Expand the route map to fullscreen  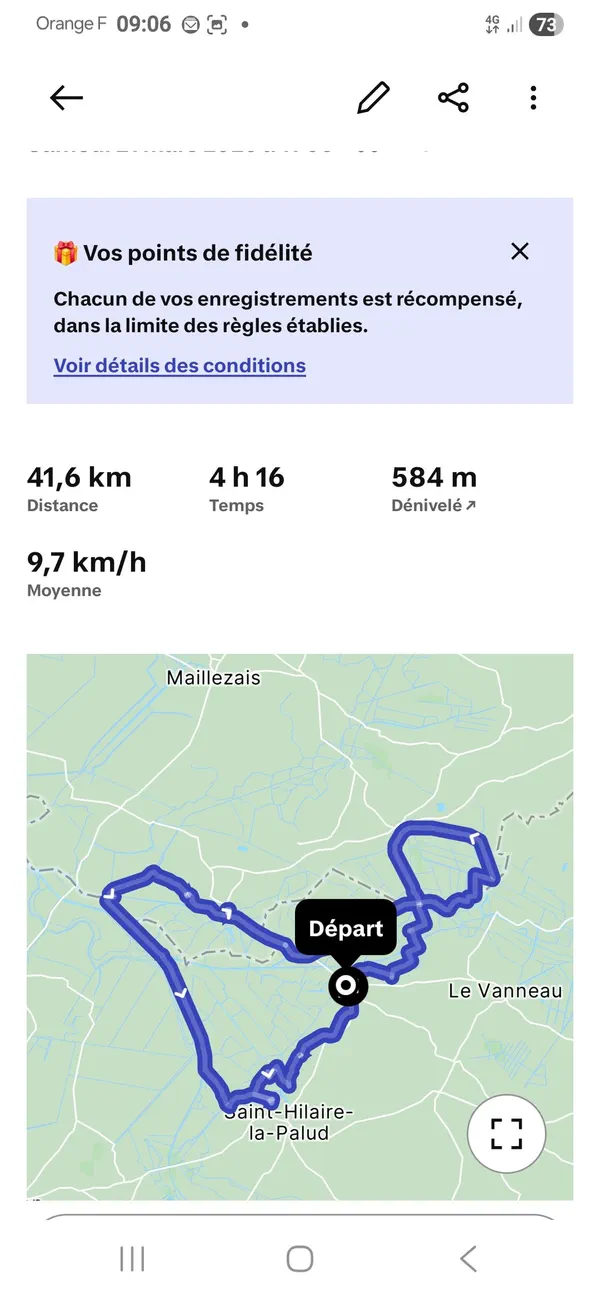pos(506,1134)
